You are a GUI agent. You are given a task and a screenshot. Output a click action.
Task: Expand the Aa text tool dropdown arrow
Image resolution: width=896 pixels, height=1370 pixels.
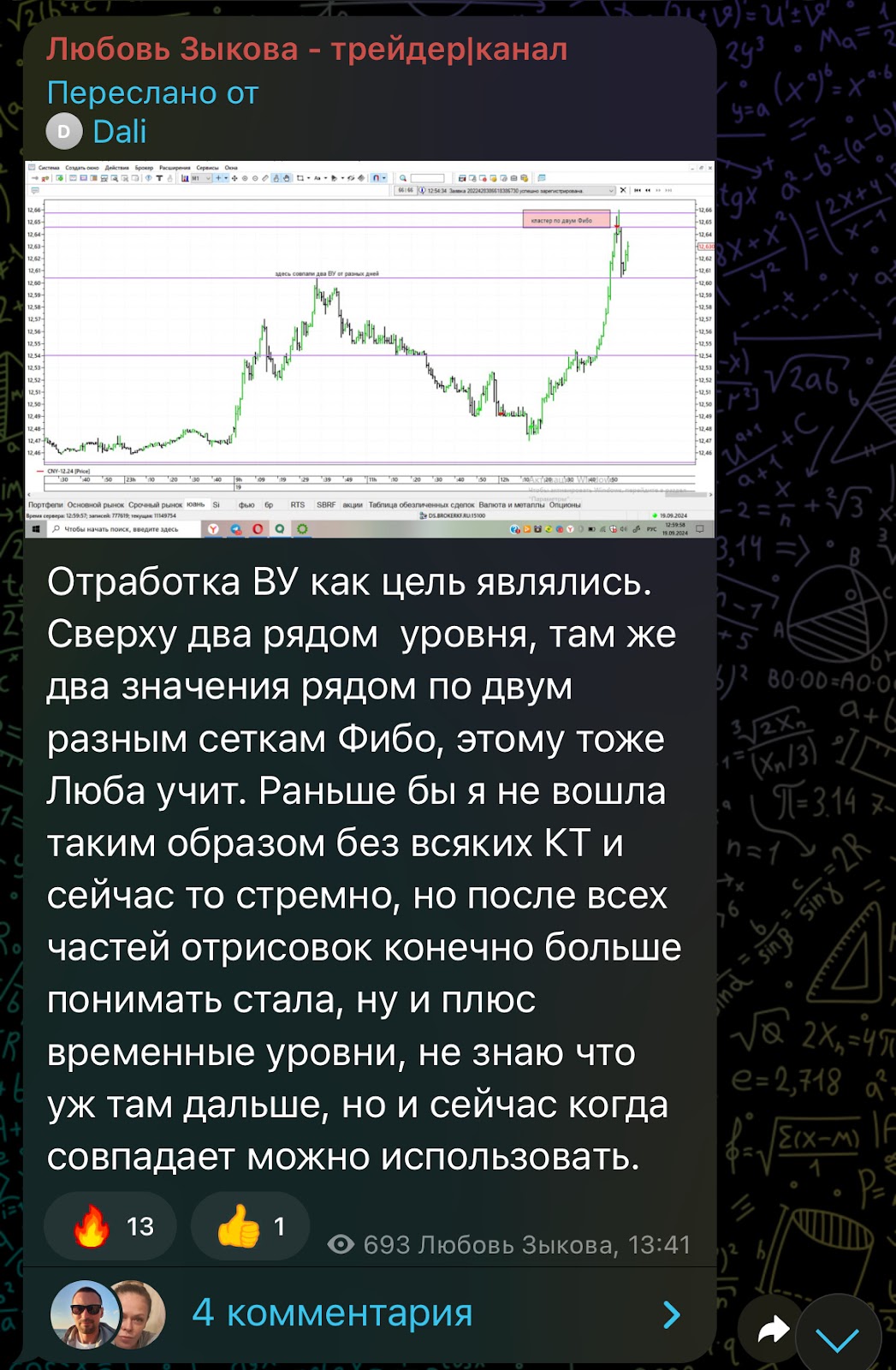[324, 178]
